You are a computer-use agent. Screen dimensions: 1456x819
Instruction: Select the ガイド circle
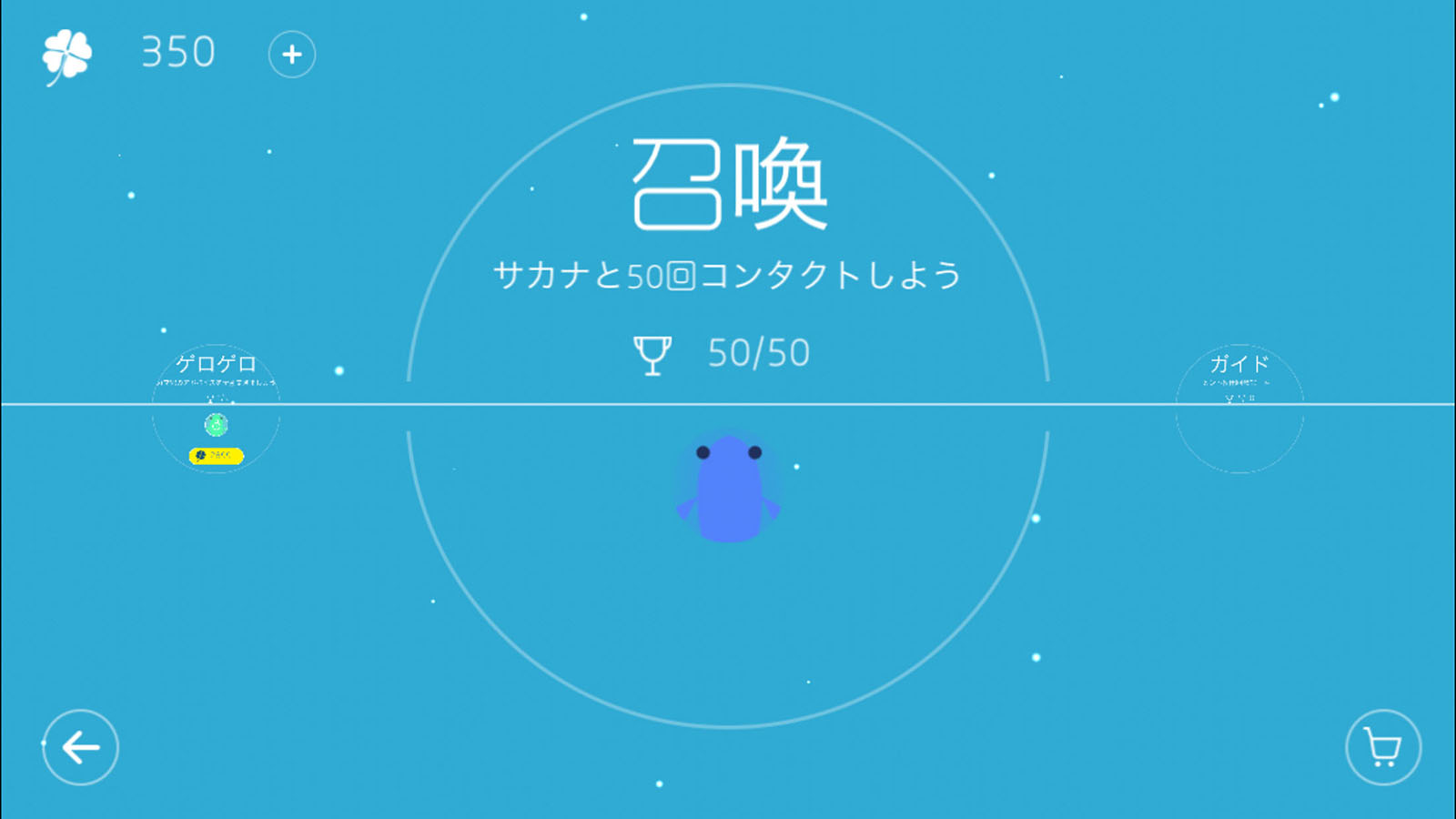[x=1239, y=409]
